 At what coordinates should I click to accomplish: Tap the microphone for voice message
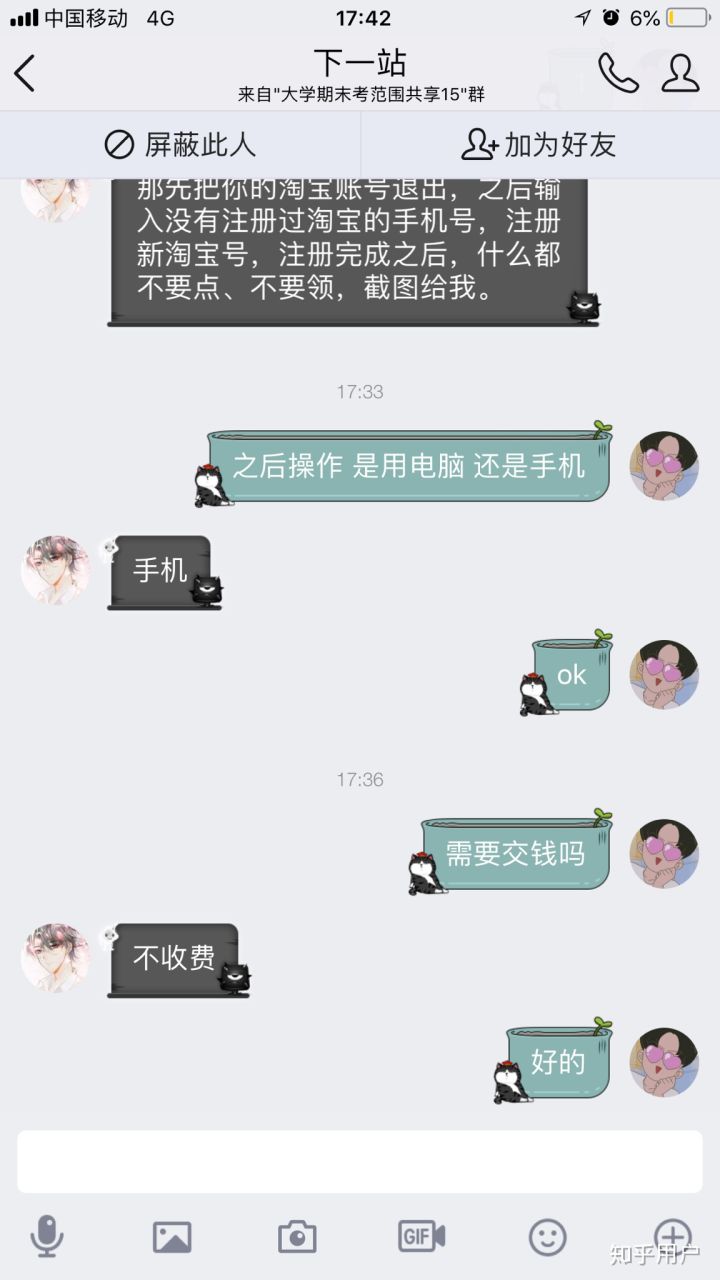pyautogui.click(x=47, y=1237)
